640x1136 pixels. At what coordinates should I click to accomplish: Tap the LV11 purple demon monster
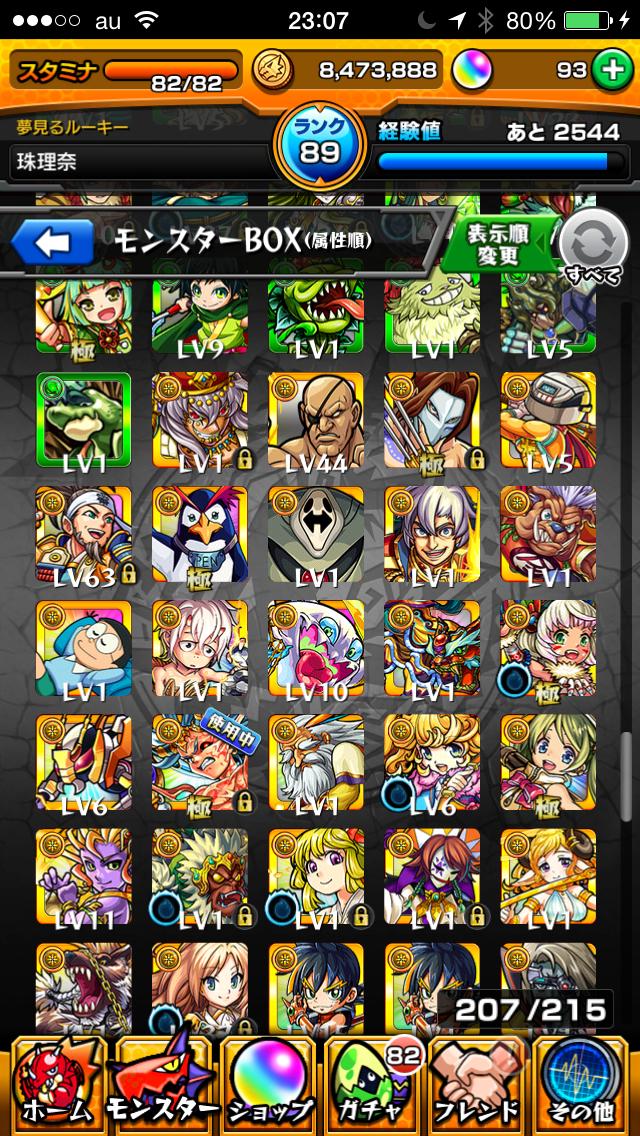tap(84, 876)
